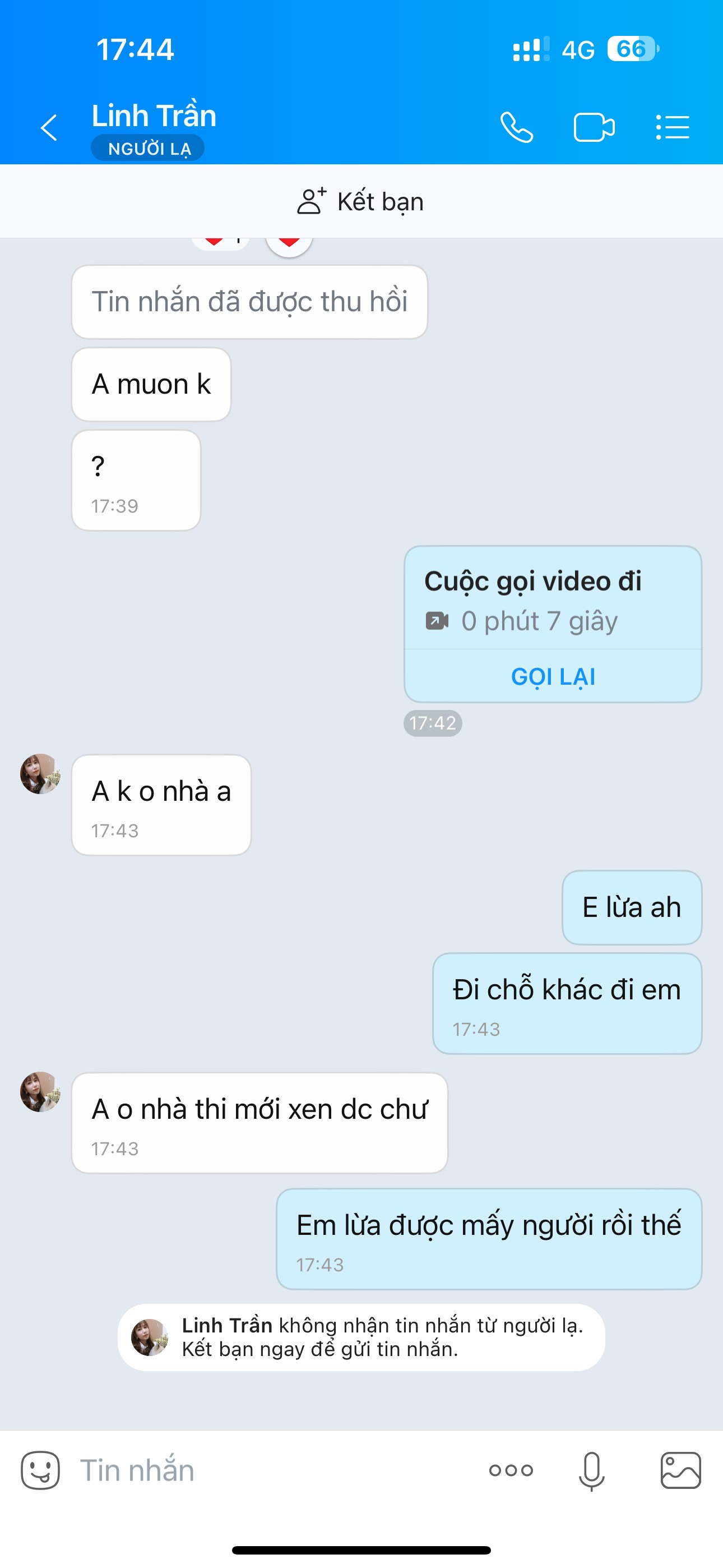Open the photo gallery picker
Screen dimensions: 723x1568
680,1470
